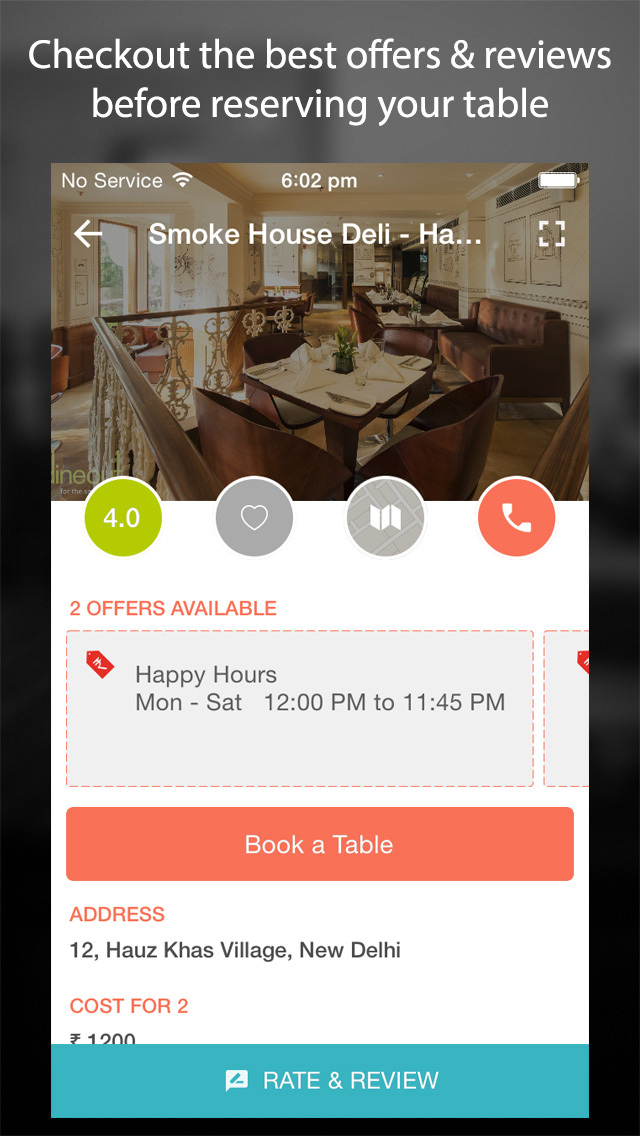The image size is (640, 1136).
Task: Go back using the arrow icon
Action: click(88, 234)
